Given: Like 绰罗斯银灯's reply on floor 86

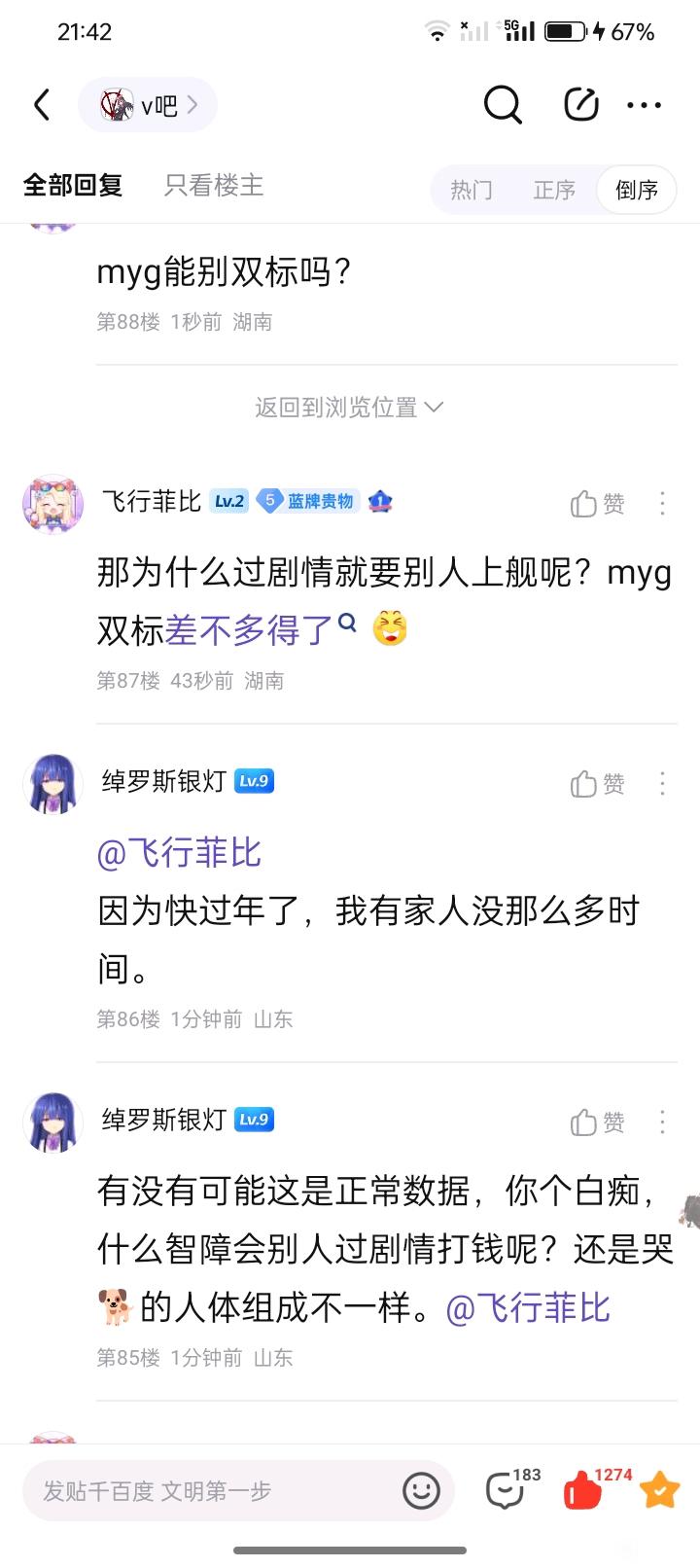Looking at the screenshot, I should pos(597,784).
